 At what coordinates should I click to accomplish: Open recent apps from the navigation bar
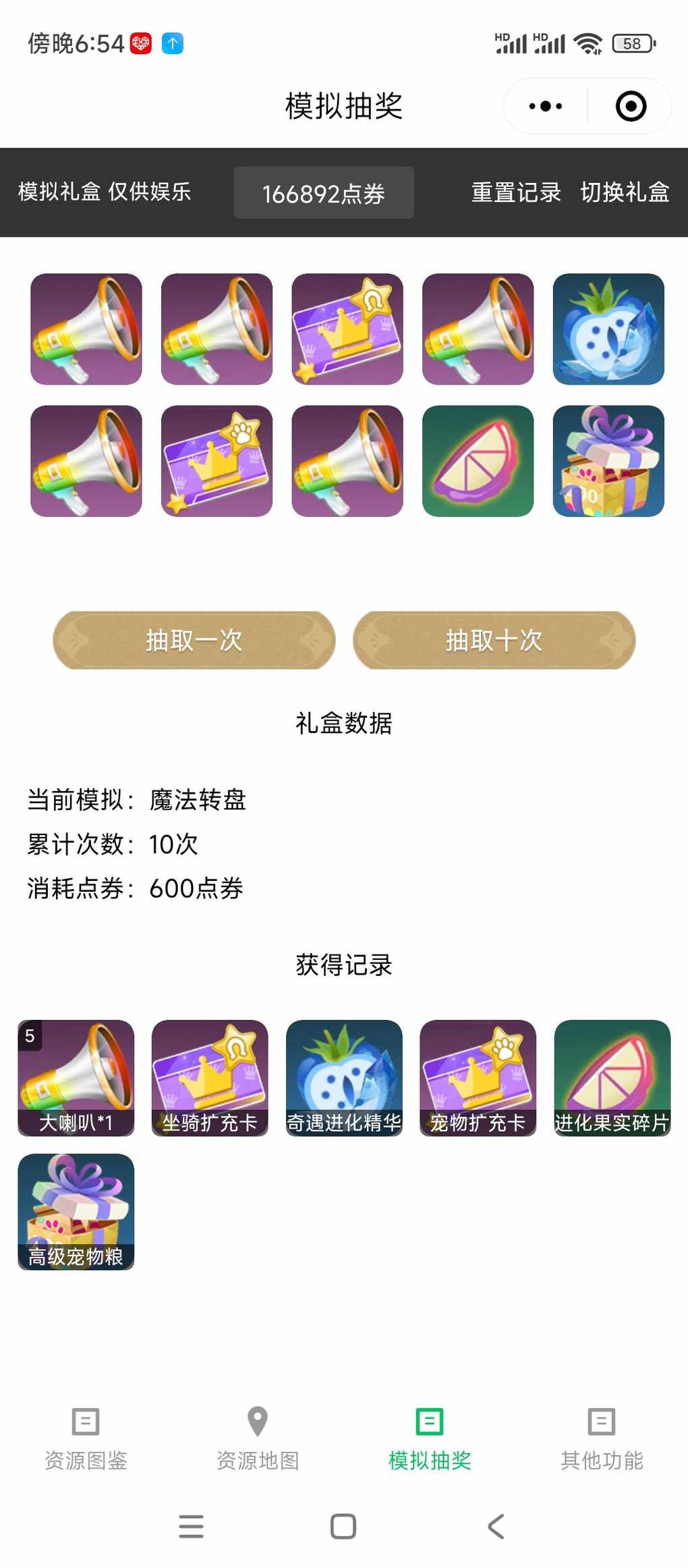[x=191, y=1526]
